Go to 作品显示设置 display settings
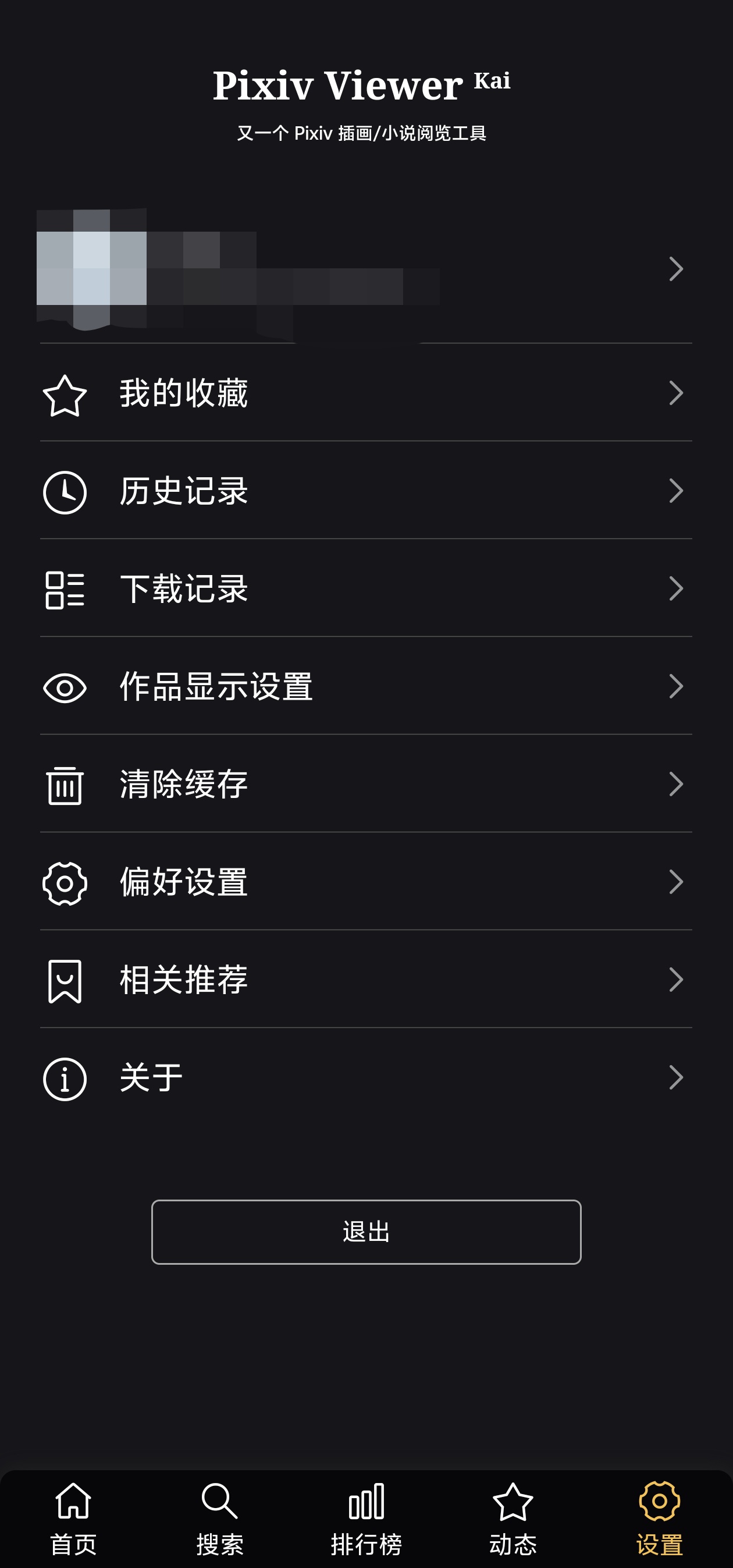733x1568 pixels. (365, 687)
